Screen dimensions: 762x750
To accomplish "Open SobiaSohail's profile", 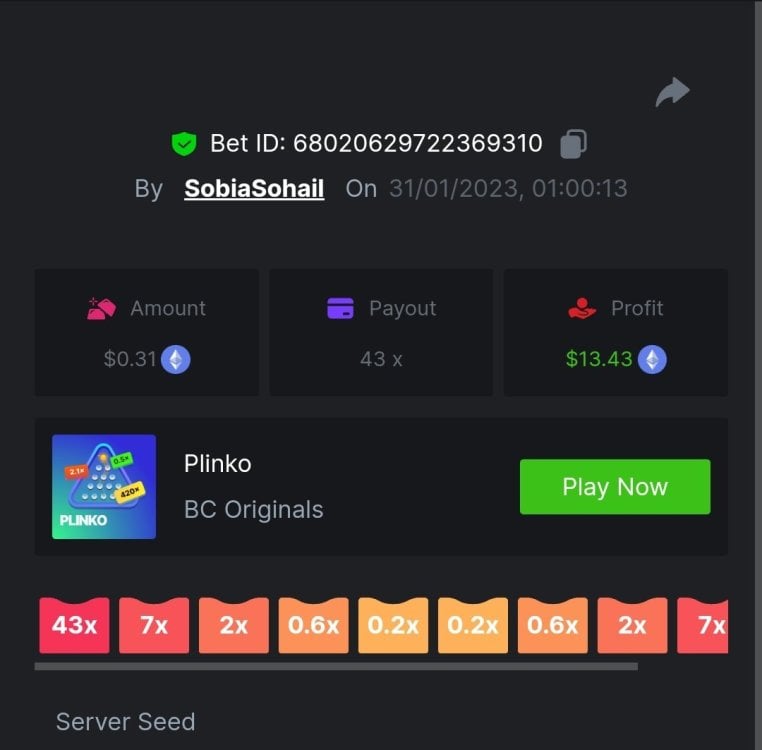I will (254, 188).
